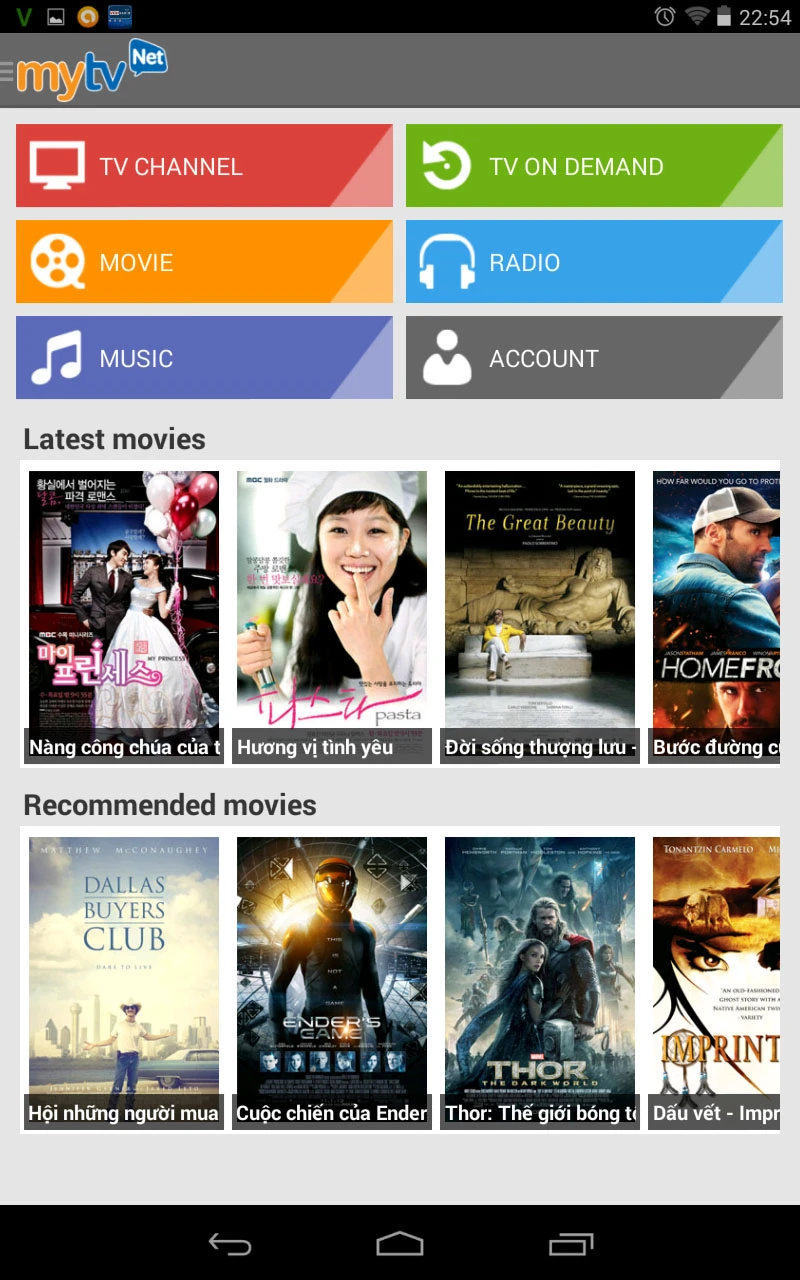The width and height of the screenshot is (800, 1280).
Task: Open the Nàng công chúa movie poster
Action: (x=124, y=610)
